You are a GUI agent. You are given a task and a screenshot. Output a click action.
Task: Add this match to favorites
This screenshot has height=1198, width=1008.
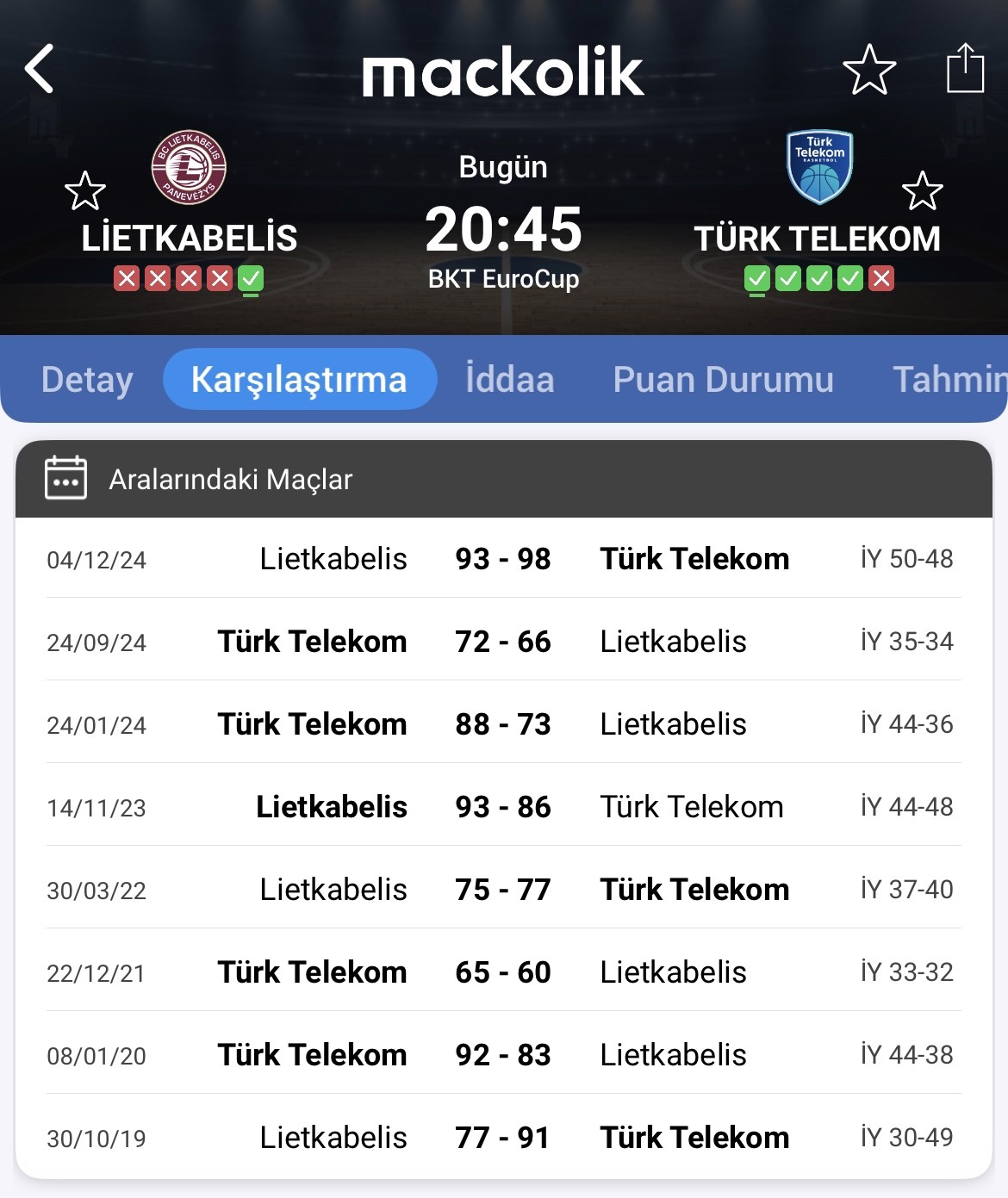(868, 69)
